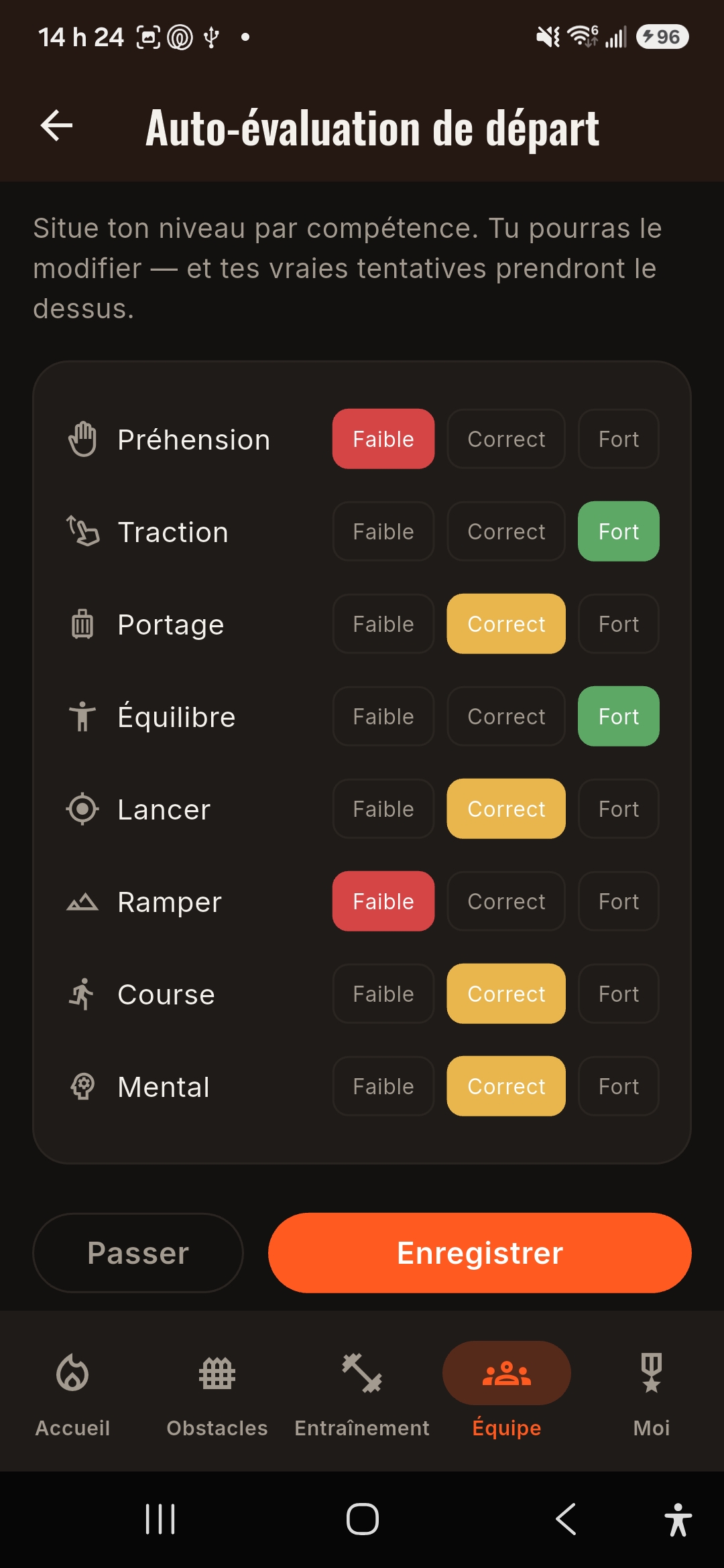Set Préhension to Correct
Screen dimensions: 724x1568
pos(506,439)
